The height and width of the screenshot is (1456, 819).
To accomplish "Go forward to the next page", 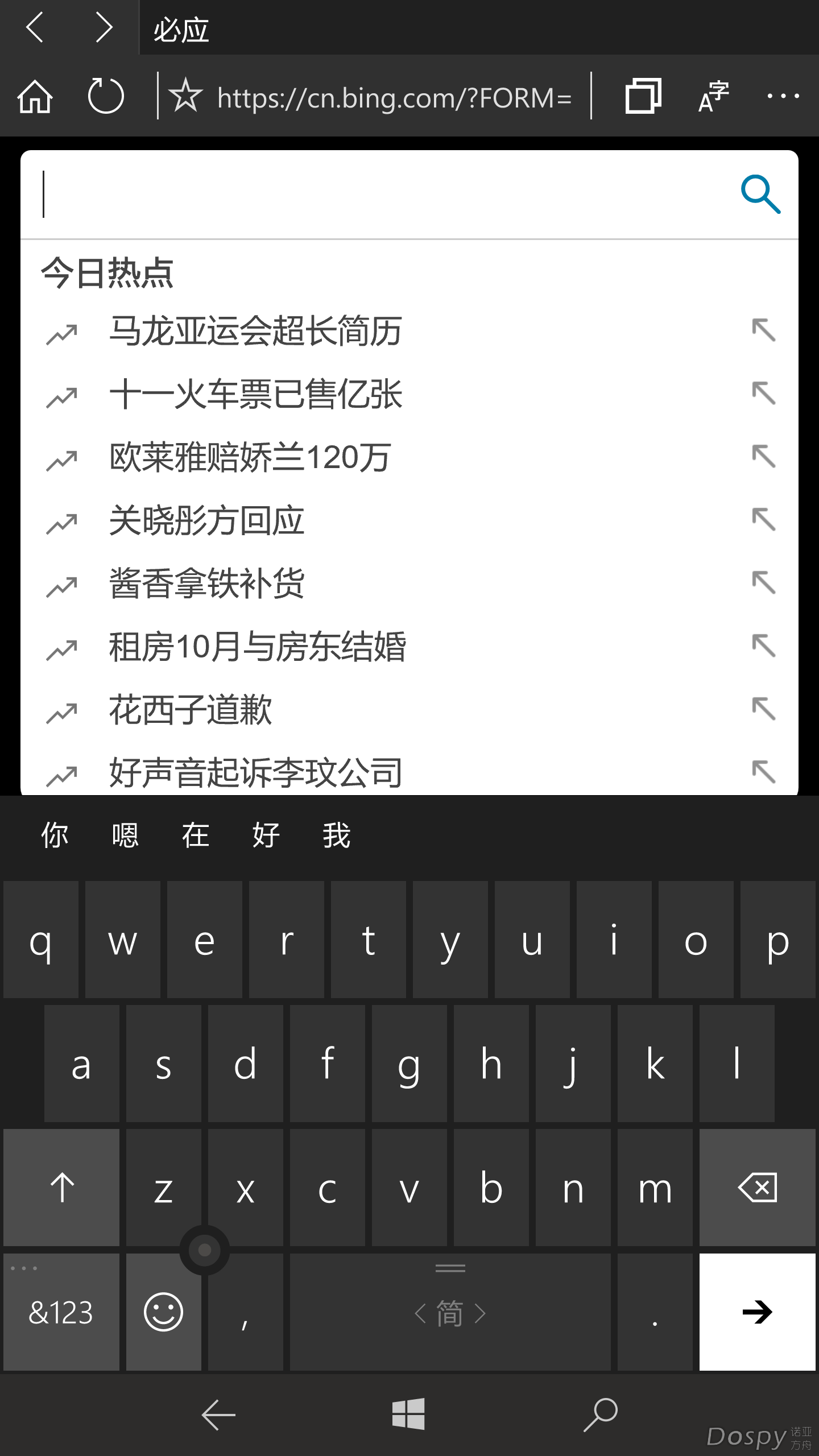I will [104, 27].
